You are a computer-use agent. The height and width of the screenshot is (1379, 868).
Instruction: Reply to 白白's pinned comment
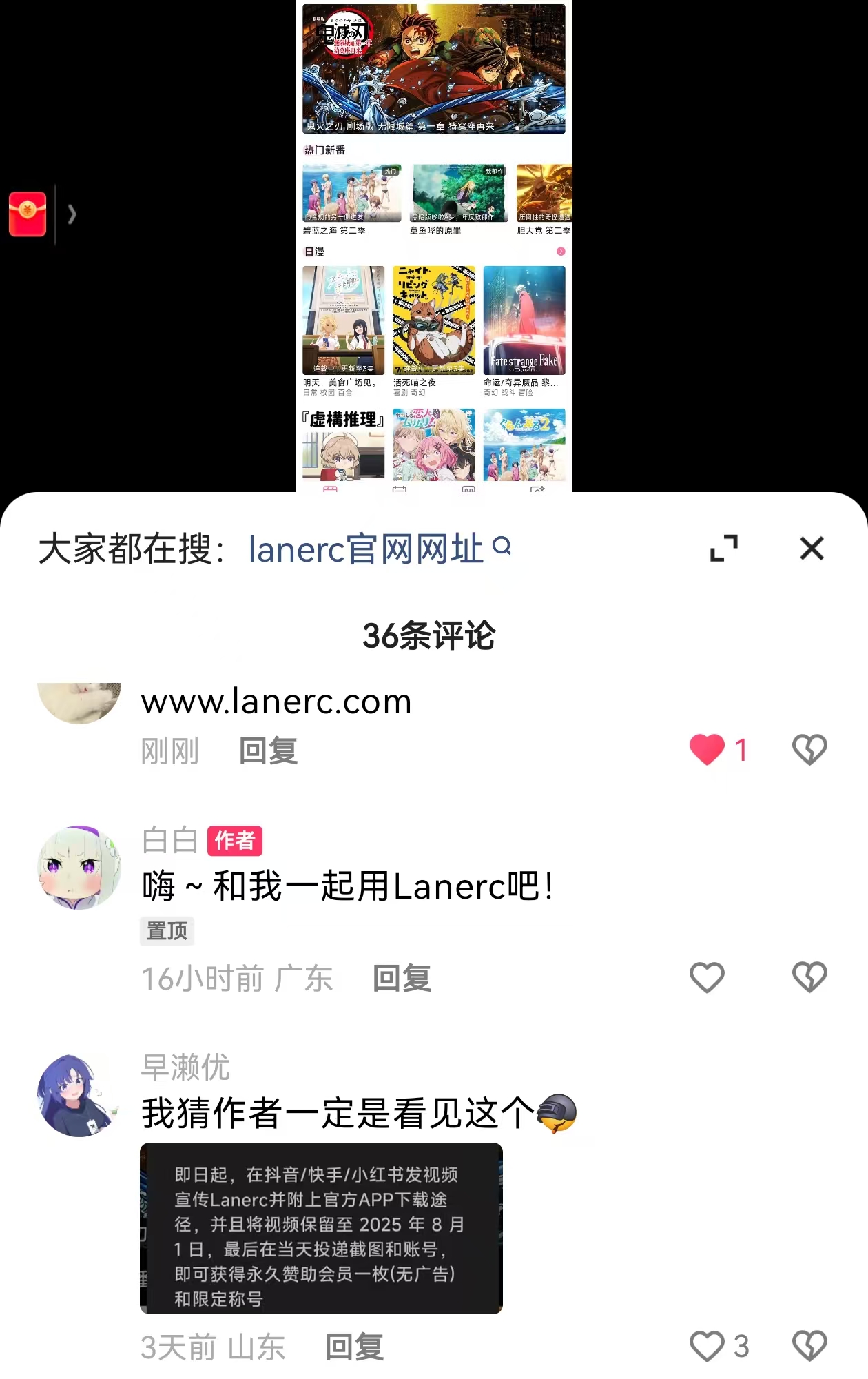(x=402, y=979)
